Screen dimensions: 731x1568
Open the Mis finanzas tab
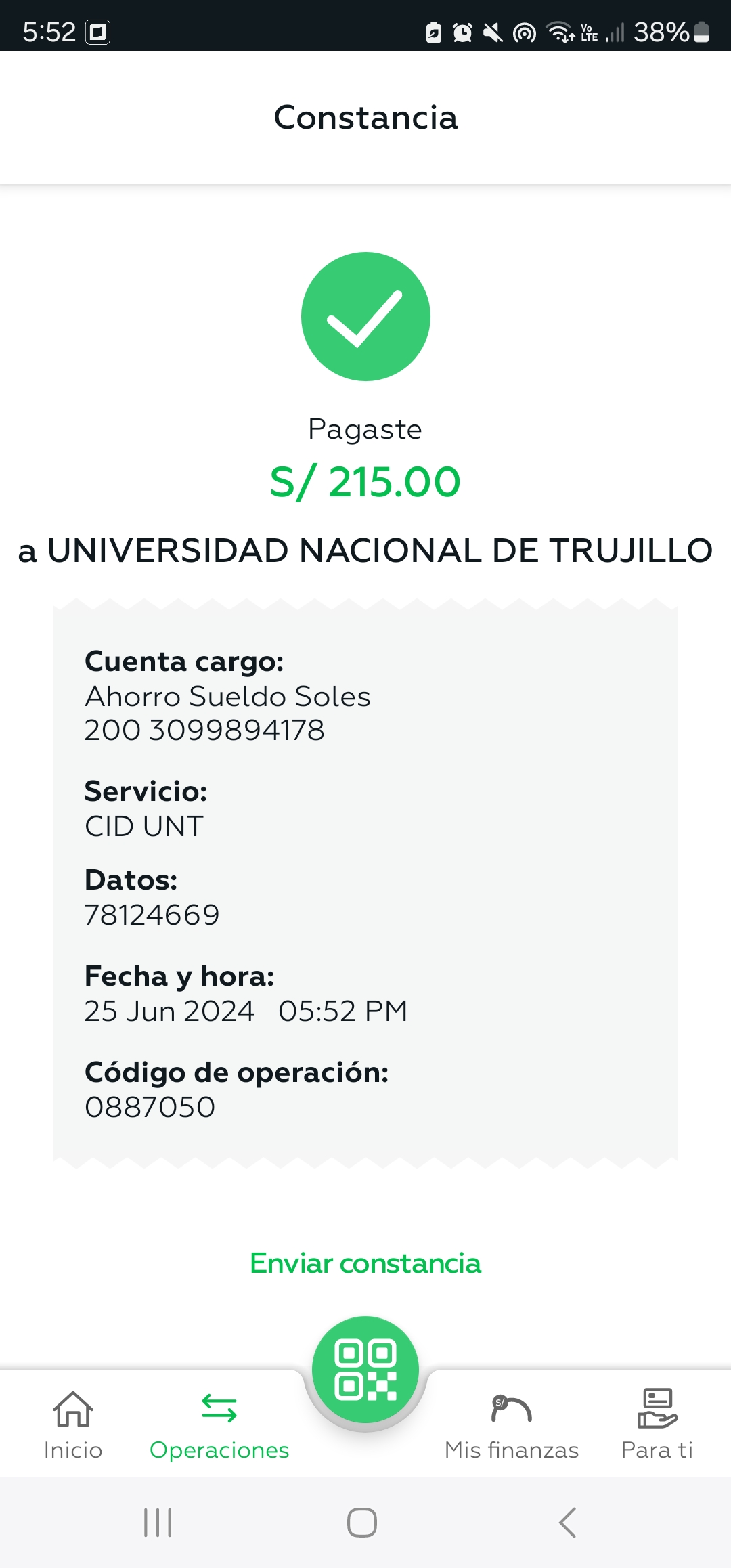(512, 1424)
